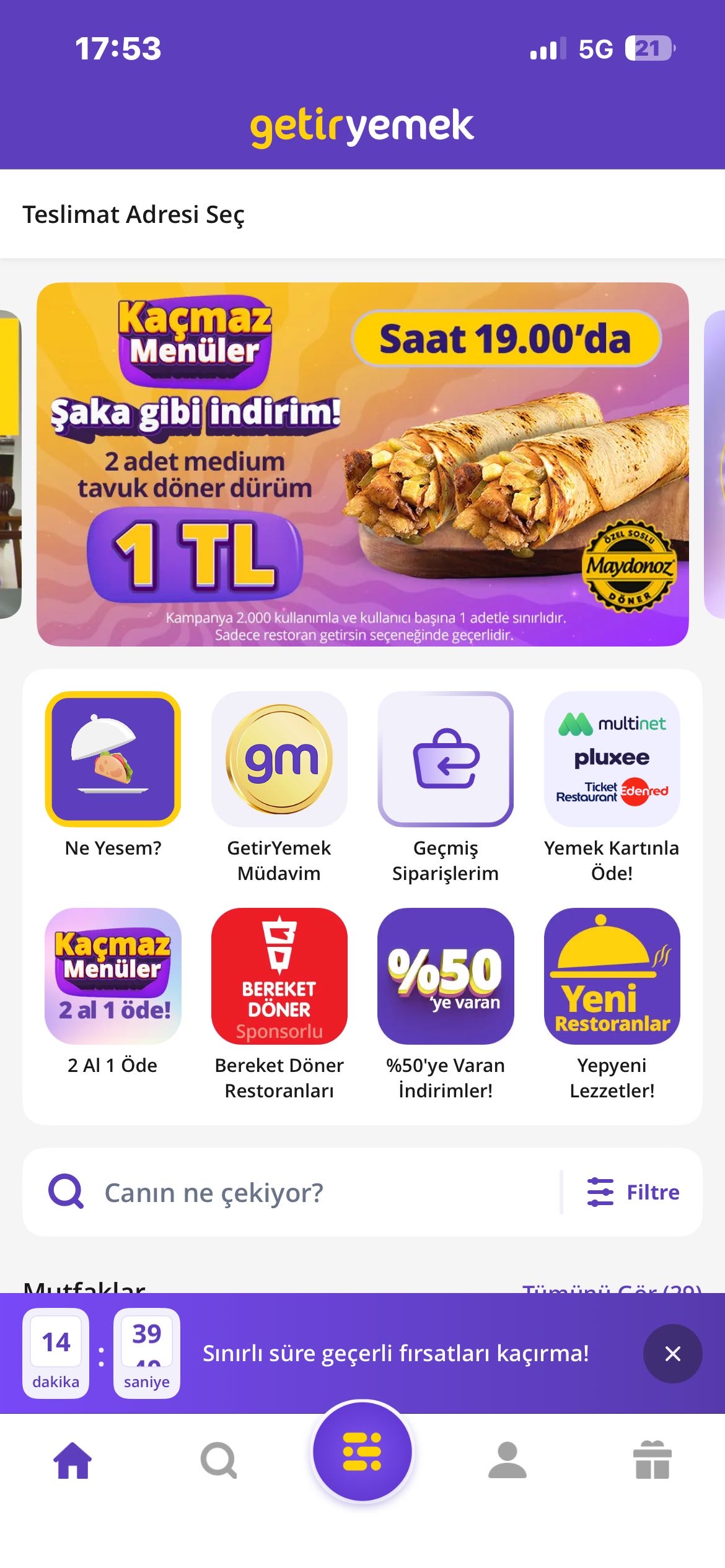
Task: Open the 2 Al 1 Öde deals
Action: tap(113, 977)
